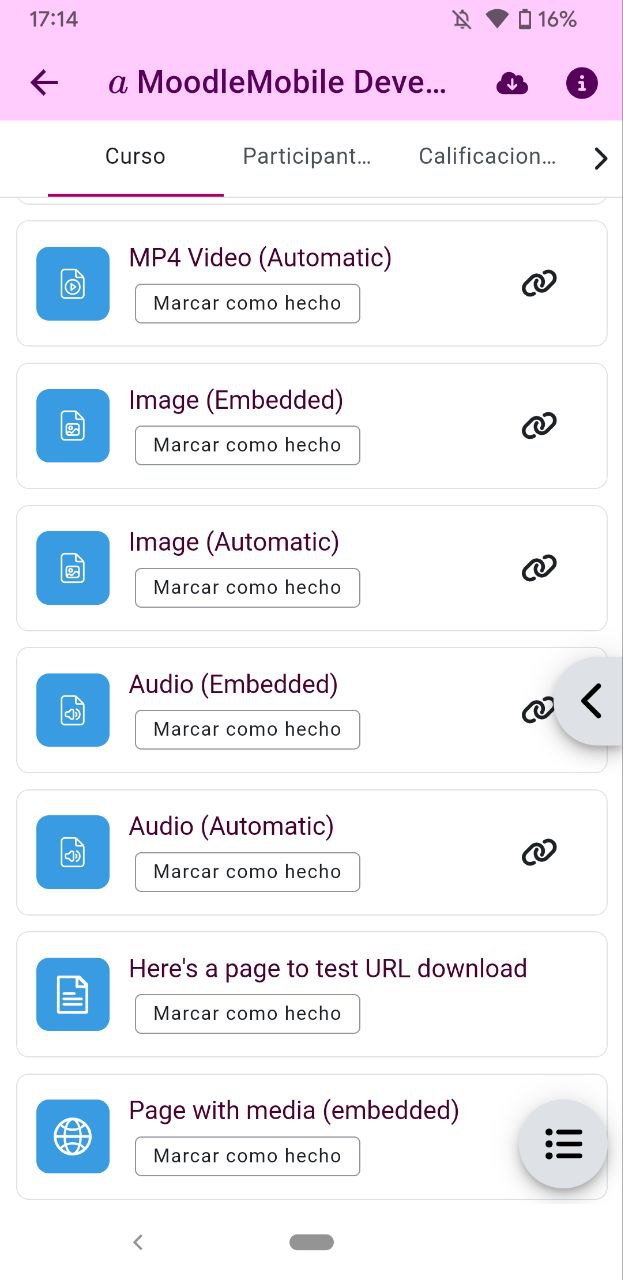
Task: Tap the cloud download course icon
Action: tap(512, 83)
